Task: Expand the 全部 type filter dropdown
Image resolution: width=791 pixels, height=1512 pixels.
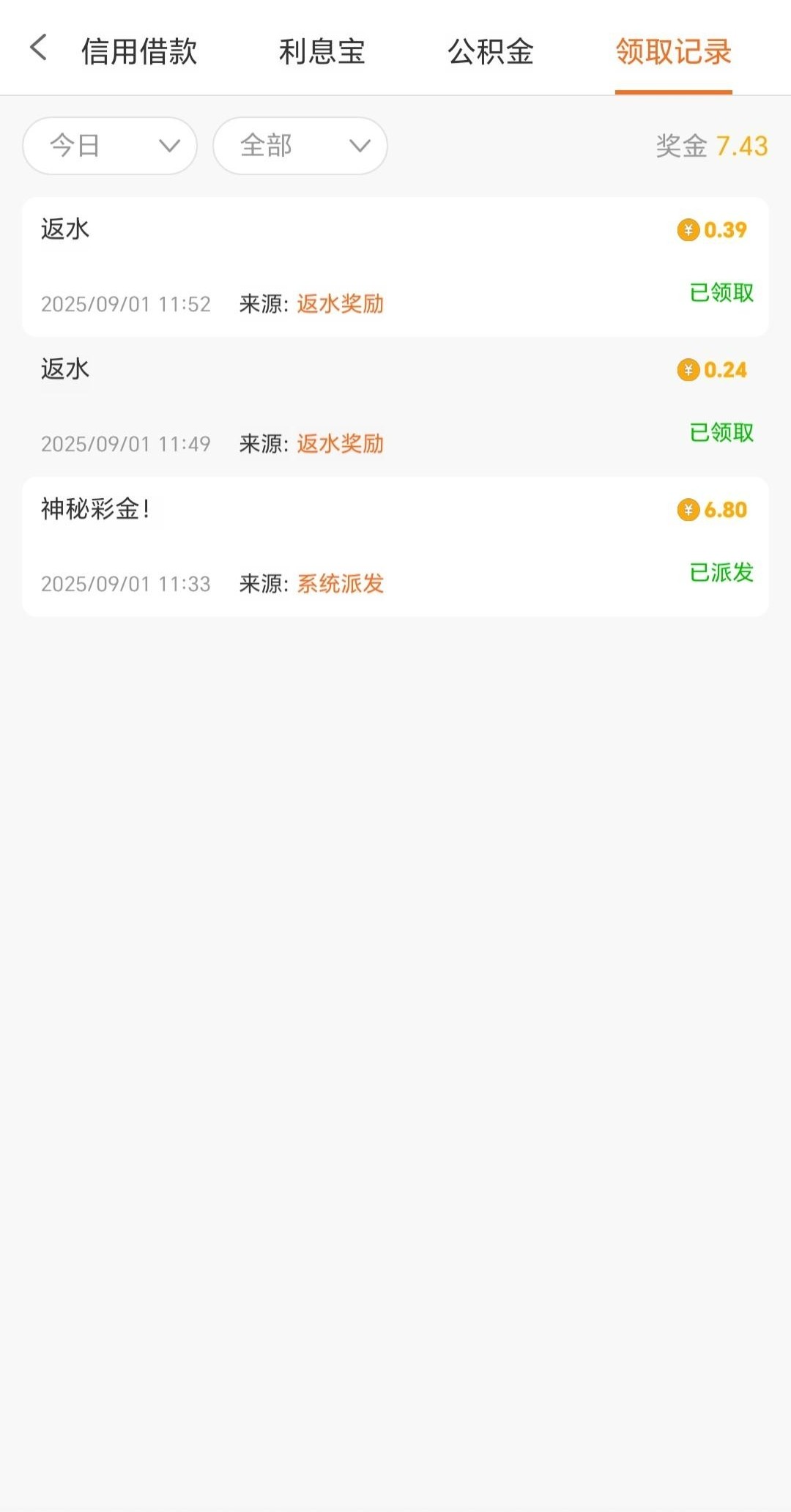Action: click(300, 146)
